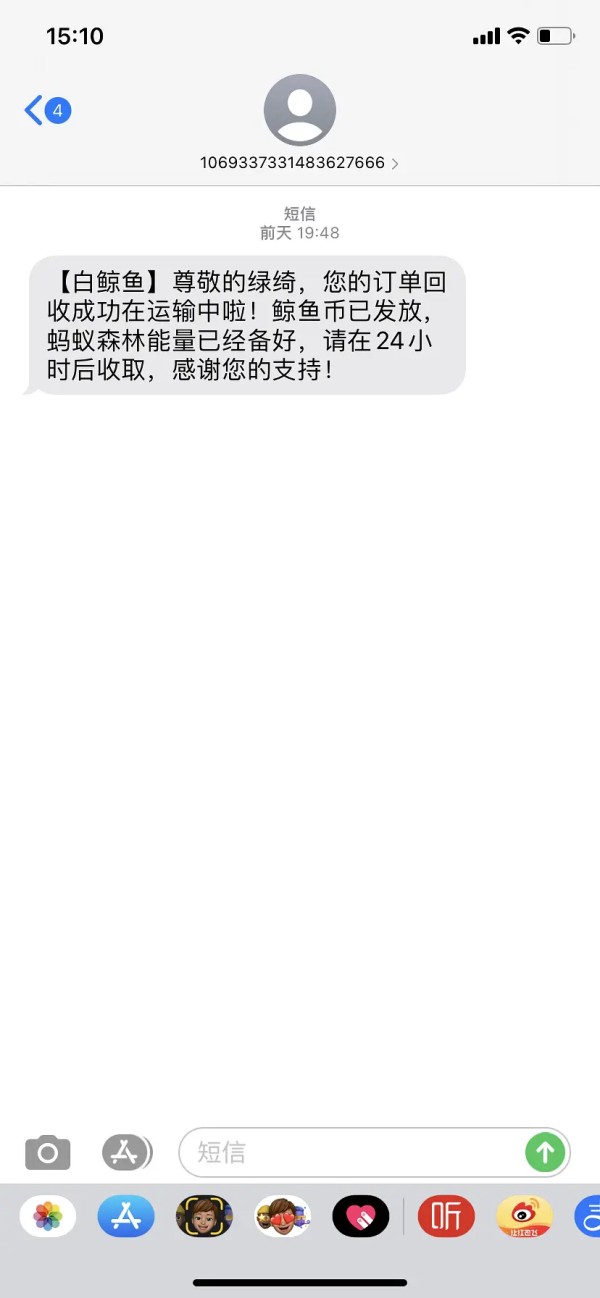Open Memoji stickers in the app drawer
Screen dimensions: 600x1298
pos(282,1216)
